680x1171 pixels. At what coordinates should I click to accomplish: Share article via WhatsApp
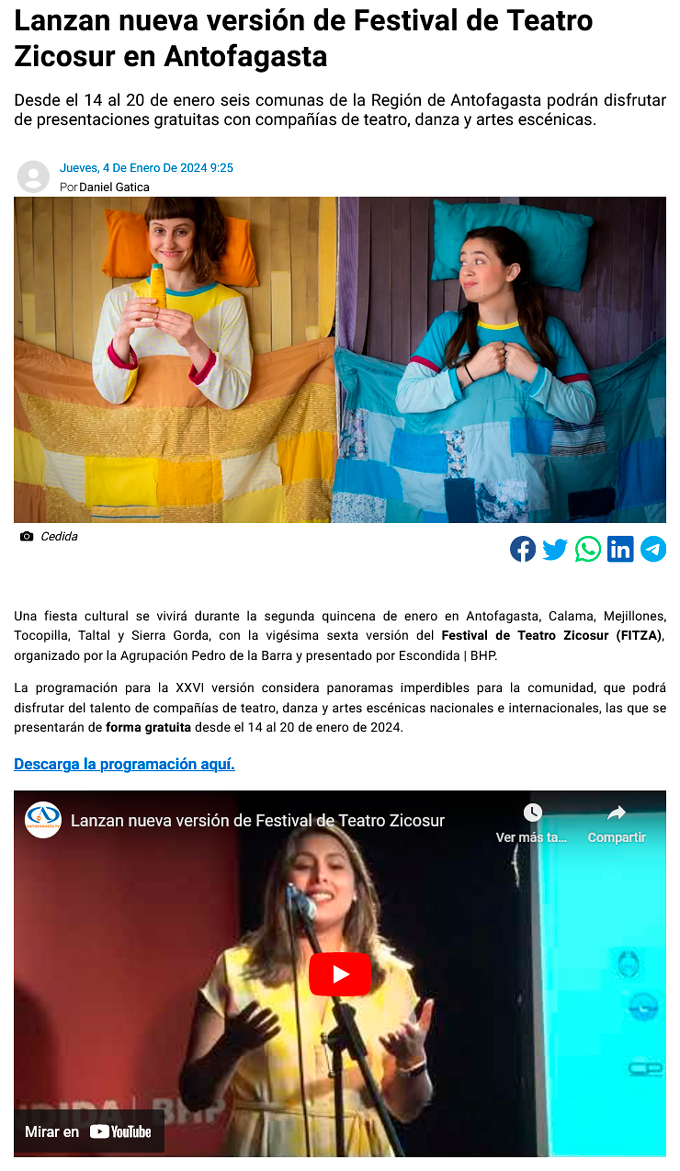click(x=588, y=549)
